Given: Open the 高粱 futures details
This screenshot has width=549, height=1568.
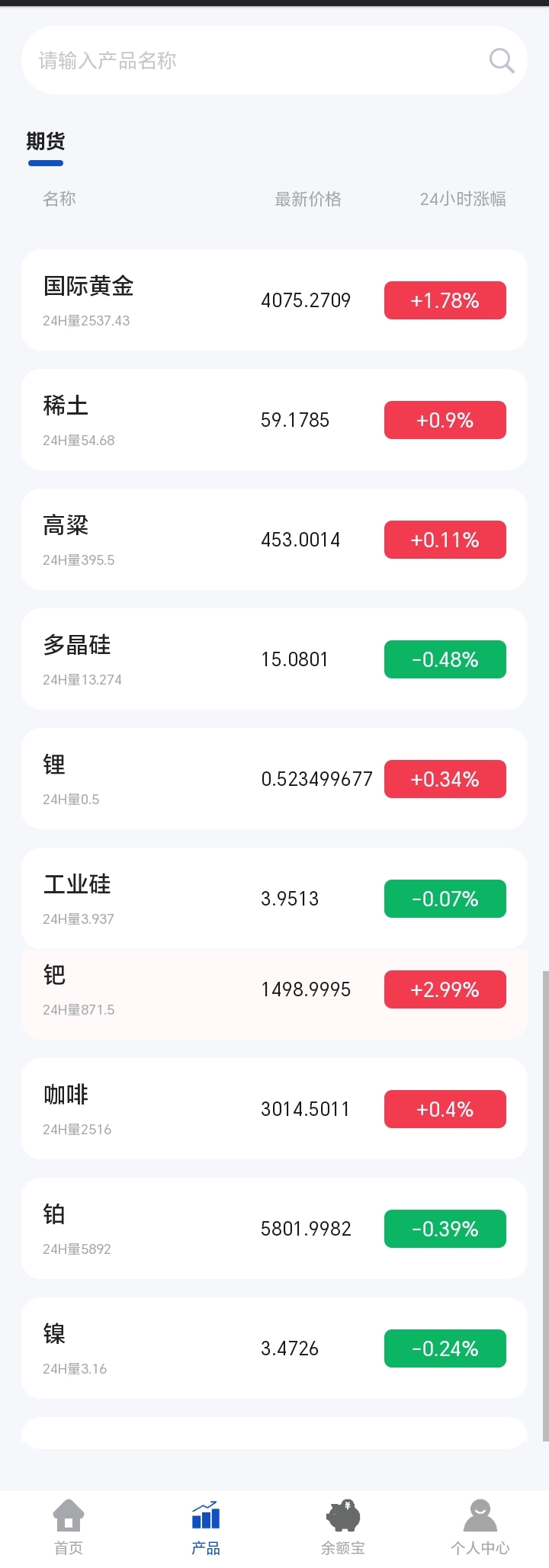Looking at the screenshot, I should pyautogui.click(x=274, y=539).
